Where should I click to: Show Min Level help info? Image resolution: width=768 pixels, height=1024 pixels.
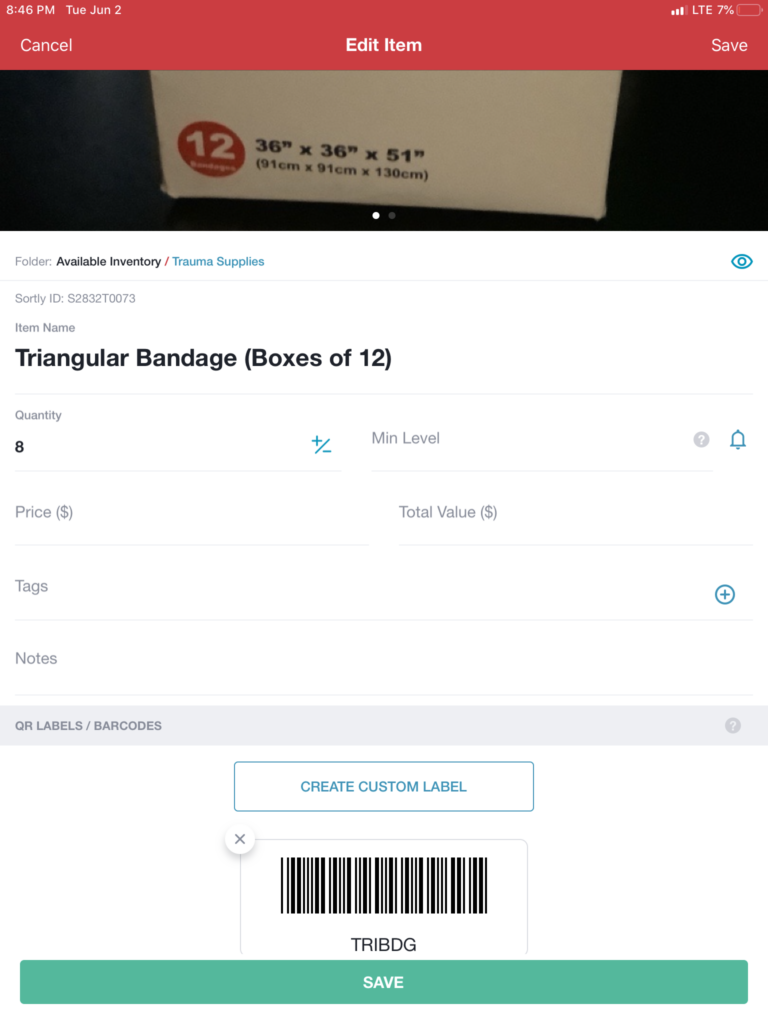pos(701,439)
